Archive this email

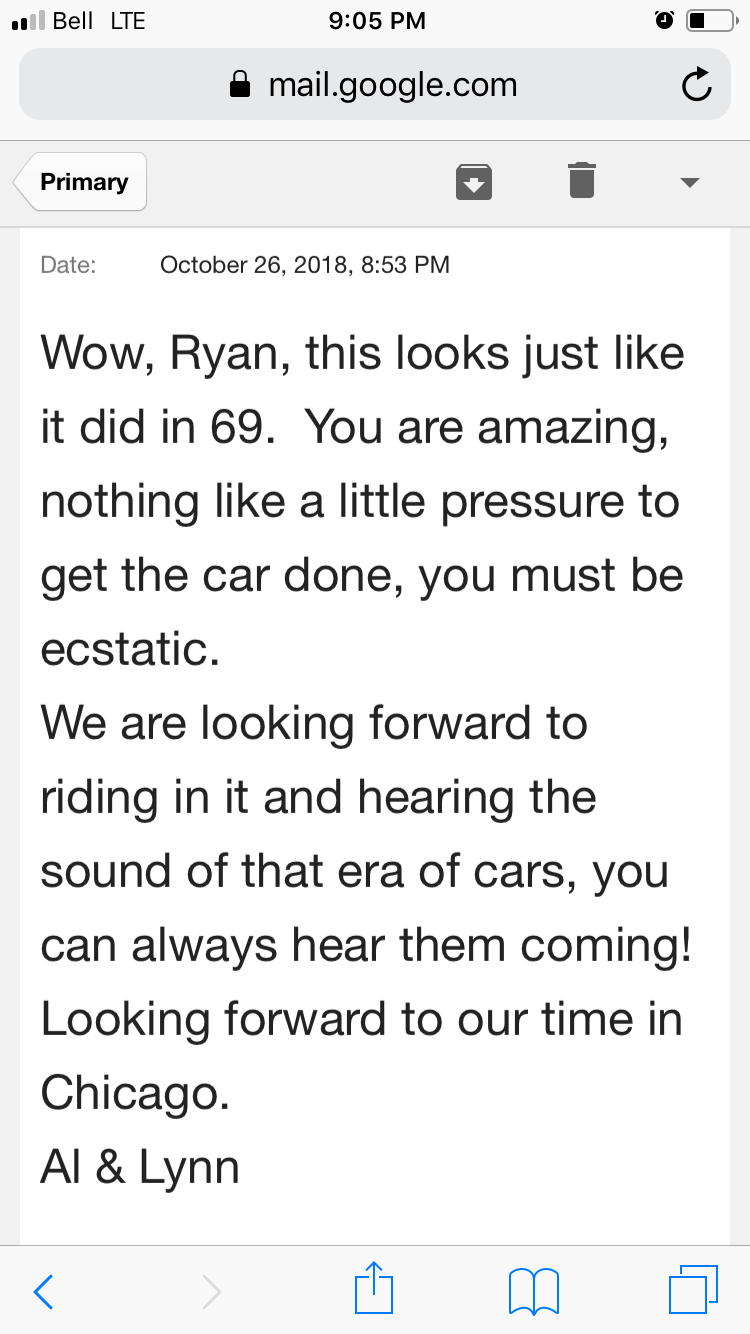[x=474, y=181]
